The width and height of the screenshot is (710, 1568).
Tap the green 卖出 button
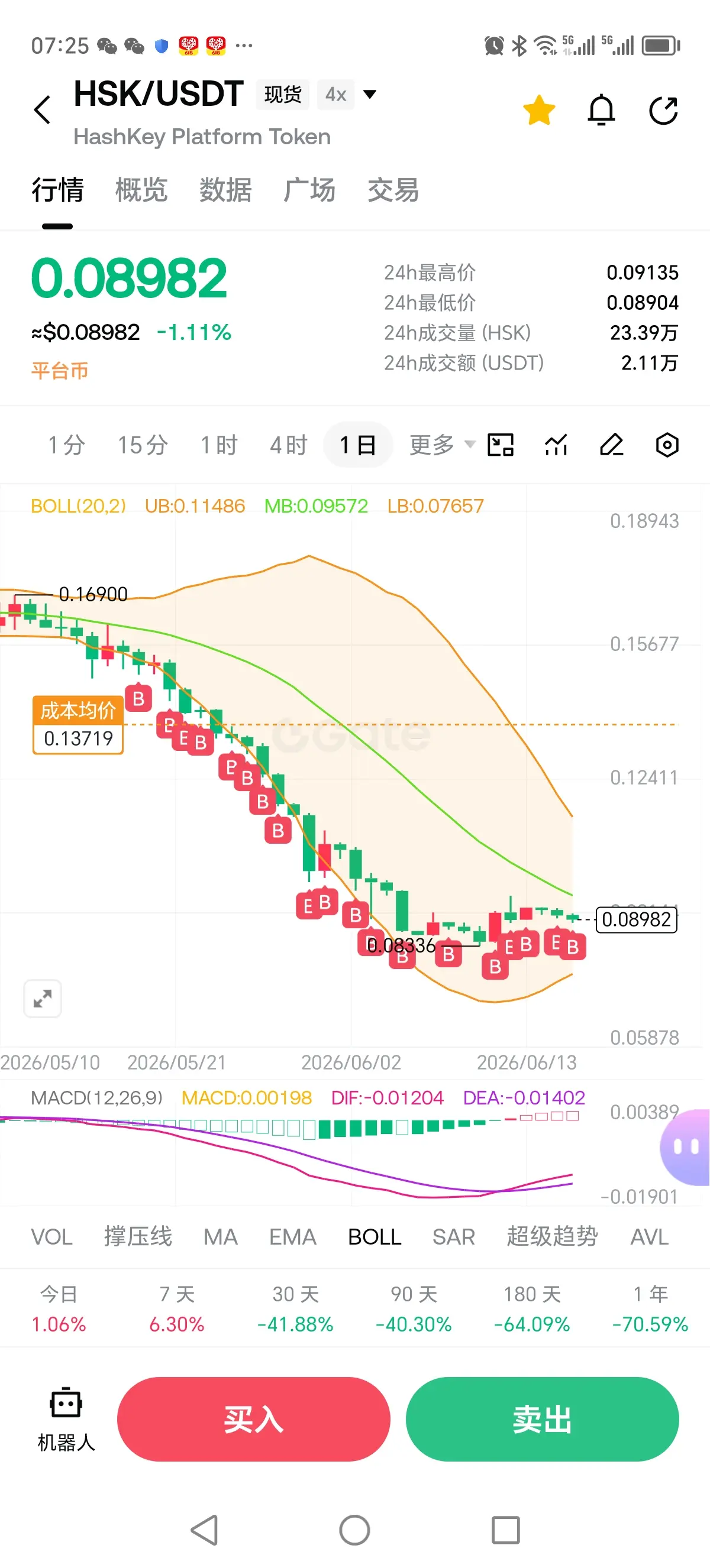point(542,1418)
